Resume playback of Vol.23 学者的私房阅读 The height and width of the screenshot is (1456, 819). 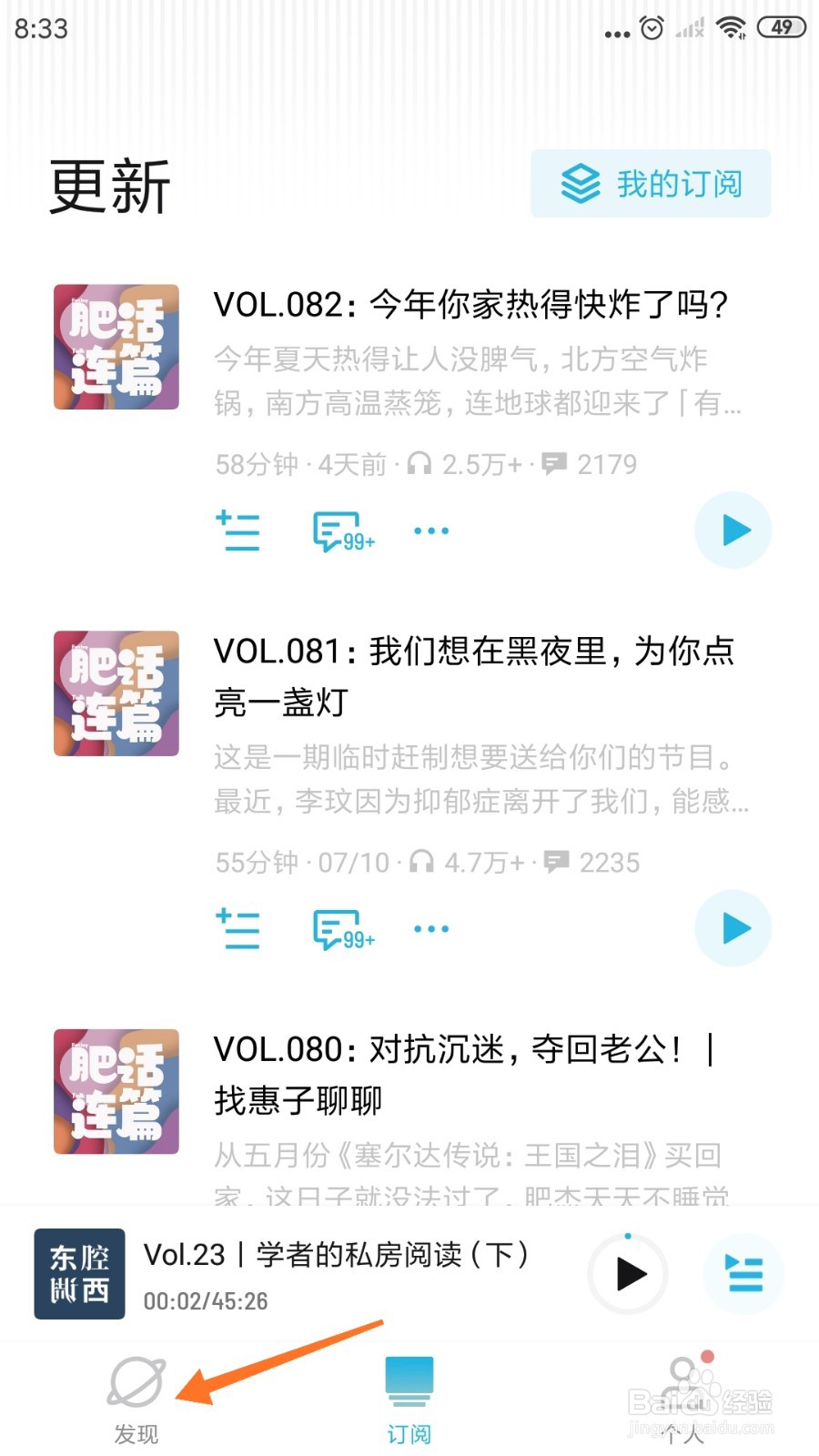click(x=627, y=1275)
